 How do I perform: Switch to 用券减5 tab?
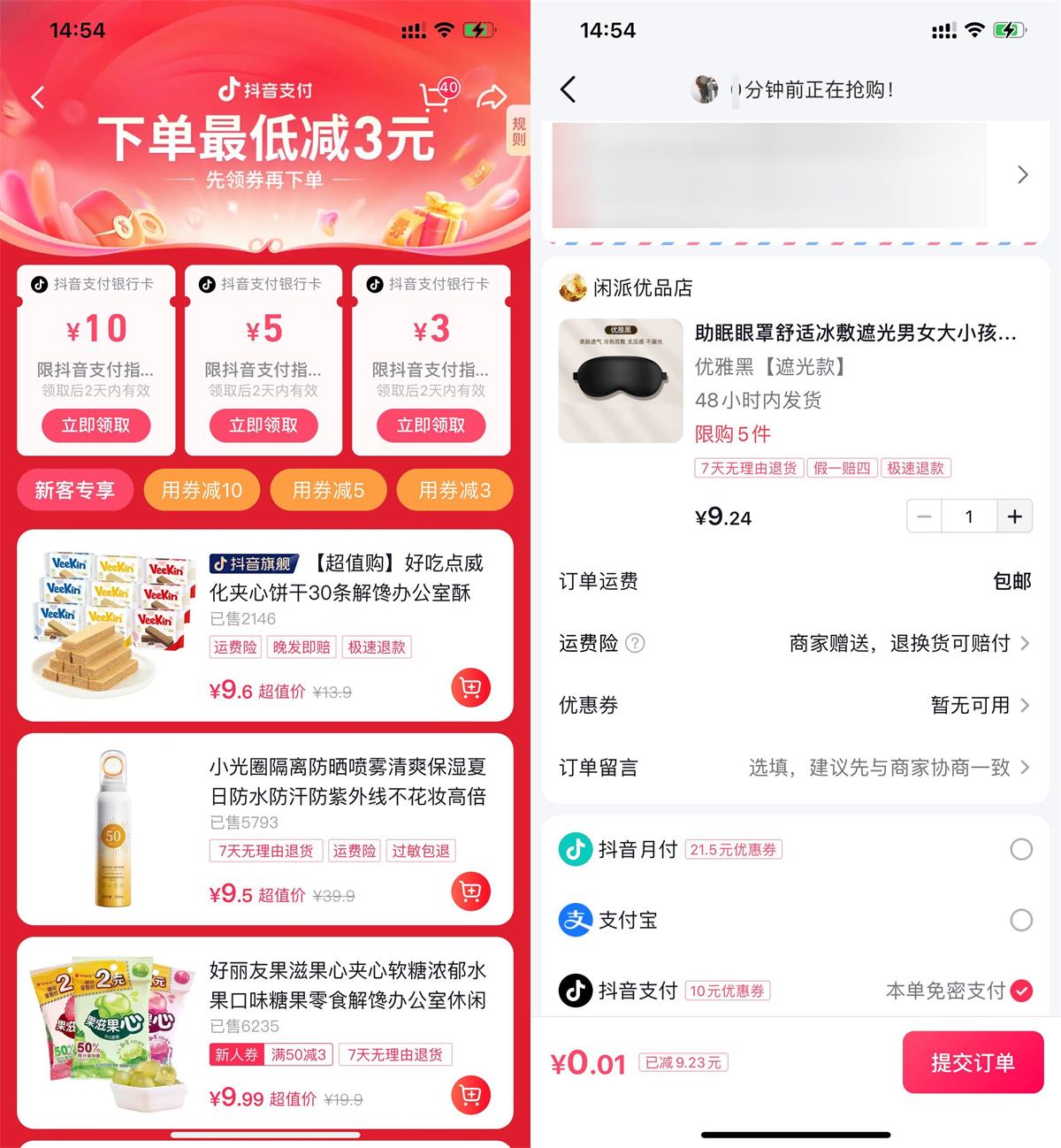(328, 490)
